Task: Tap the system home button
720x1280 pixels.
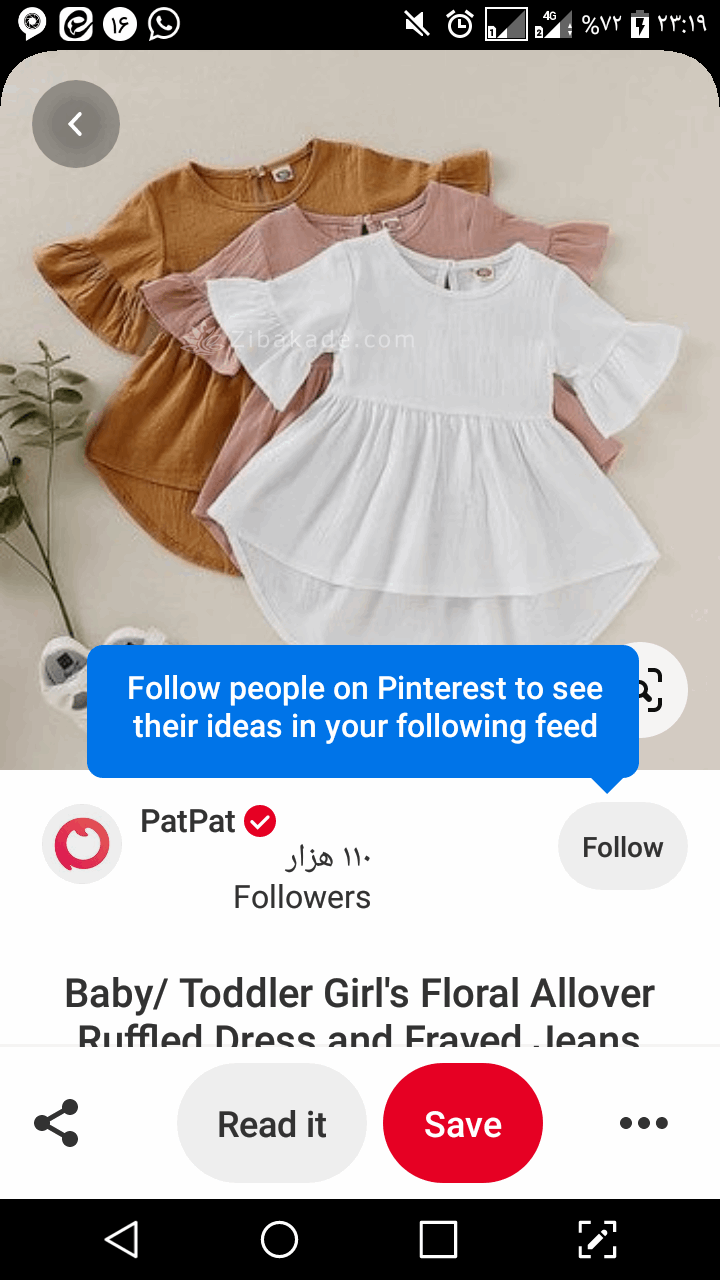Action: tap(279, 1240)
